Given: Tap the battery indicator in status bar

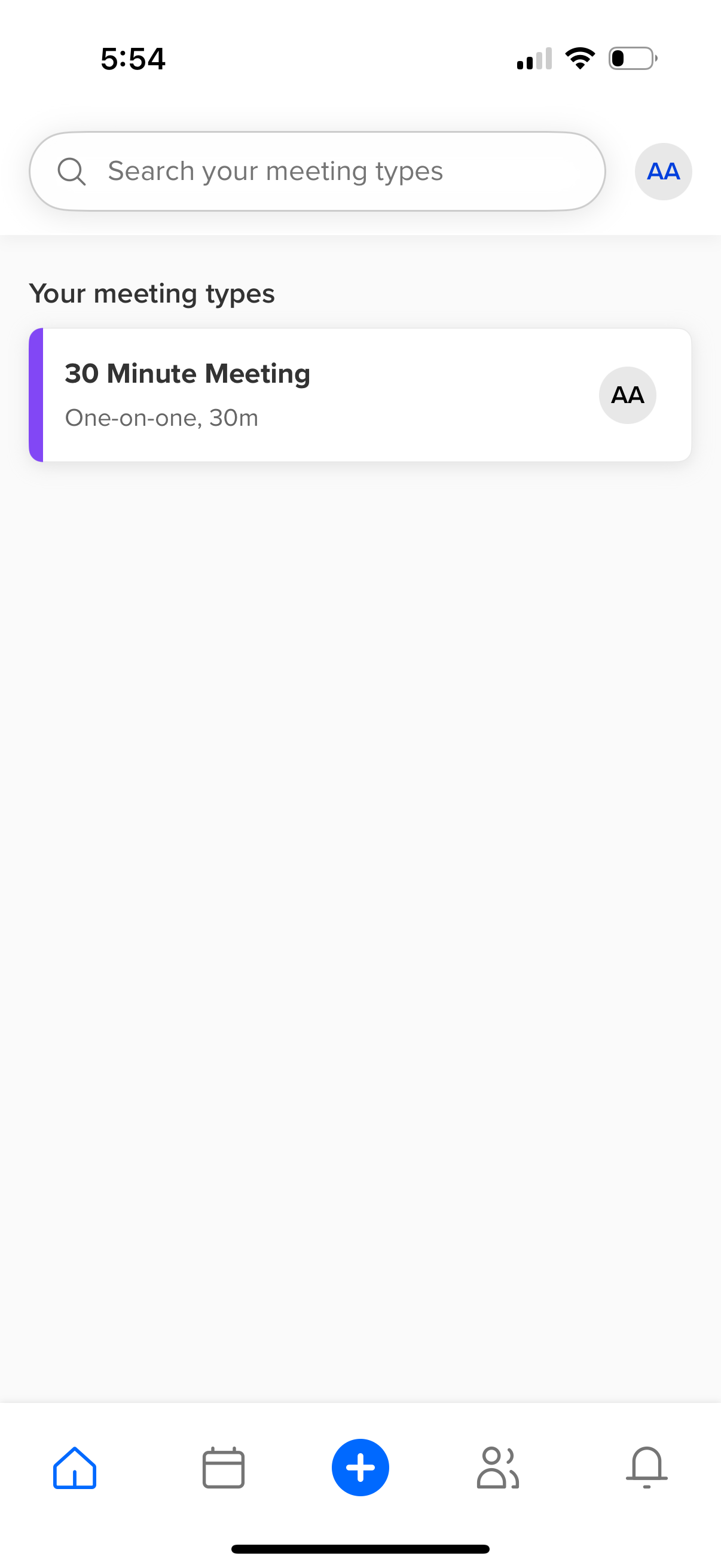Looking at the screenshot, I should click(x=631, y=58).
